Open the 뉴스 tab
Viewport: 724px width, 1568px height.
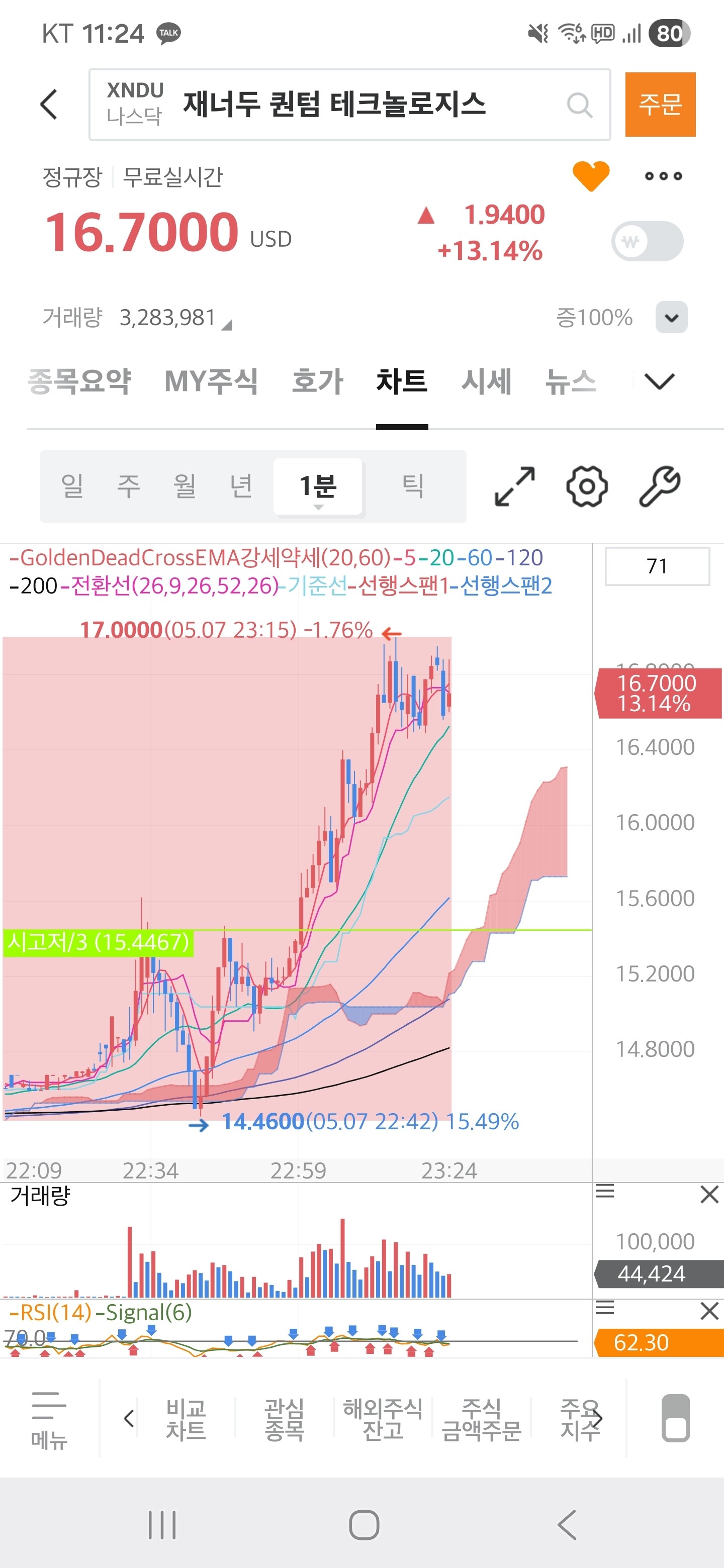571,381
